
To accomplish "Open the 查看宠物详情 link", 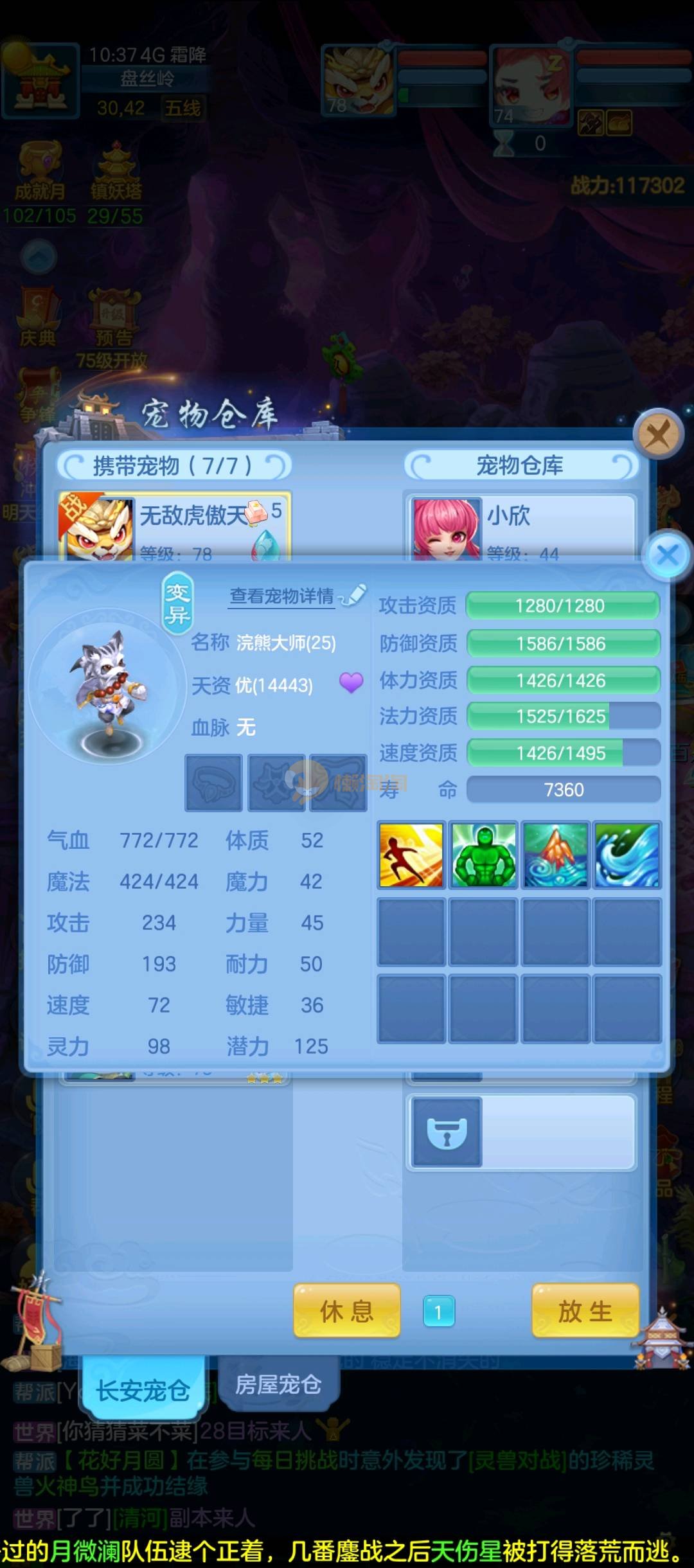I will pos(283,596).
